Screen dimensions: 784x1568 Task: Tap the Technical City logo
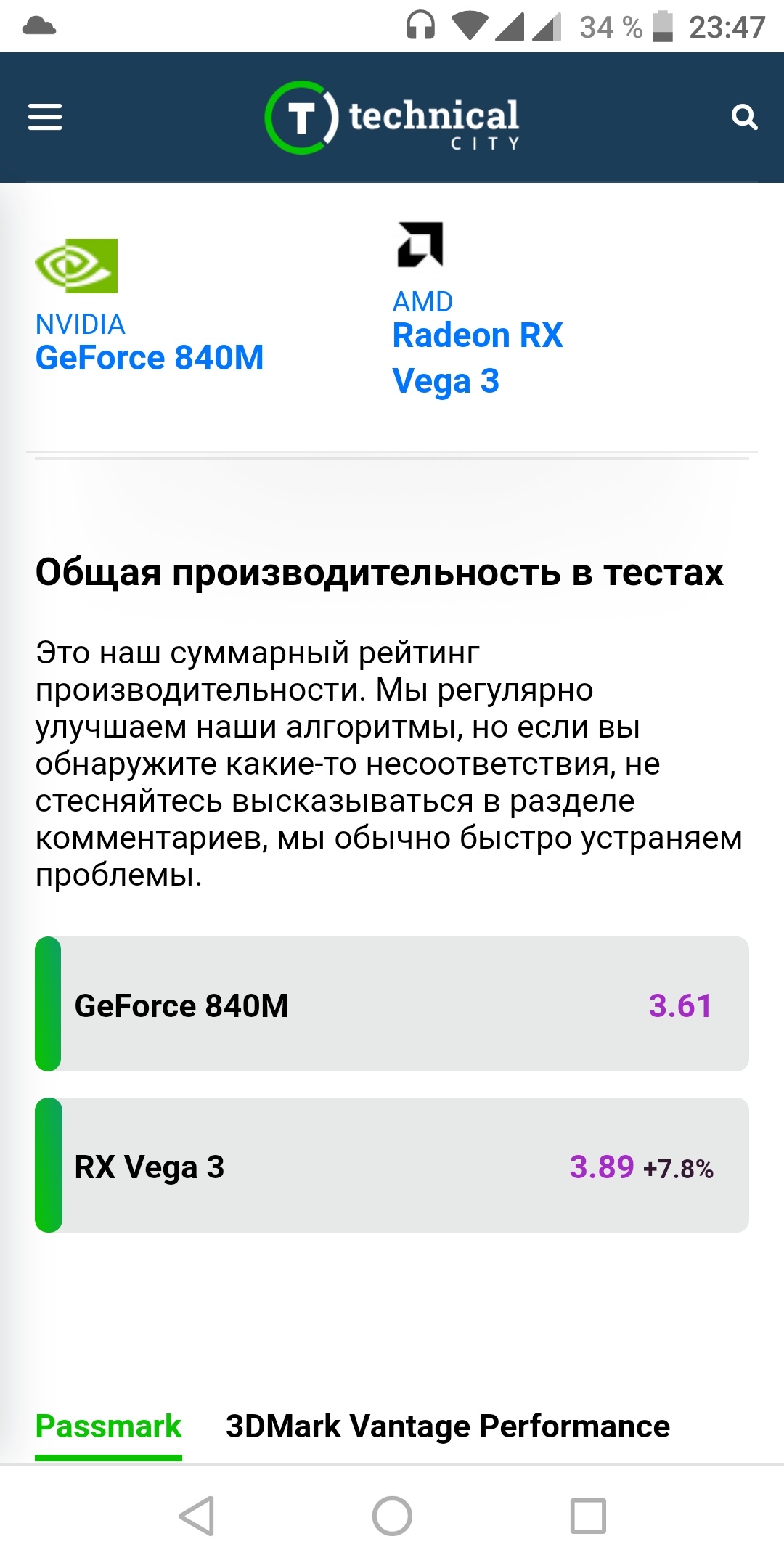(x=392, y=118)
